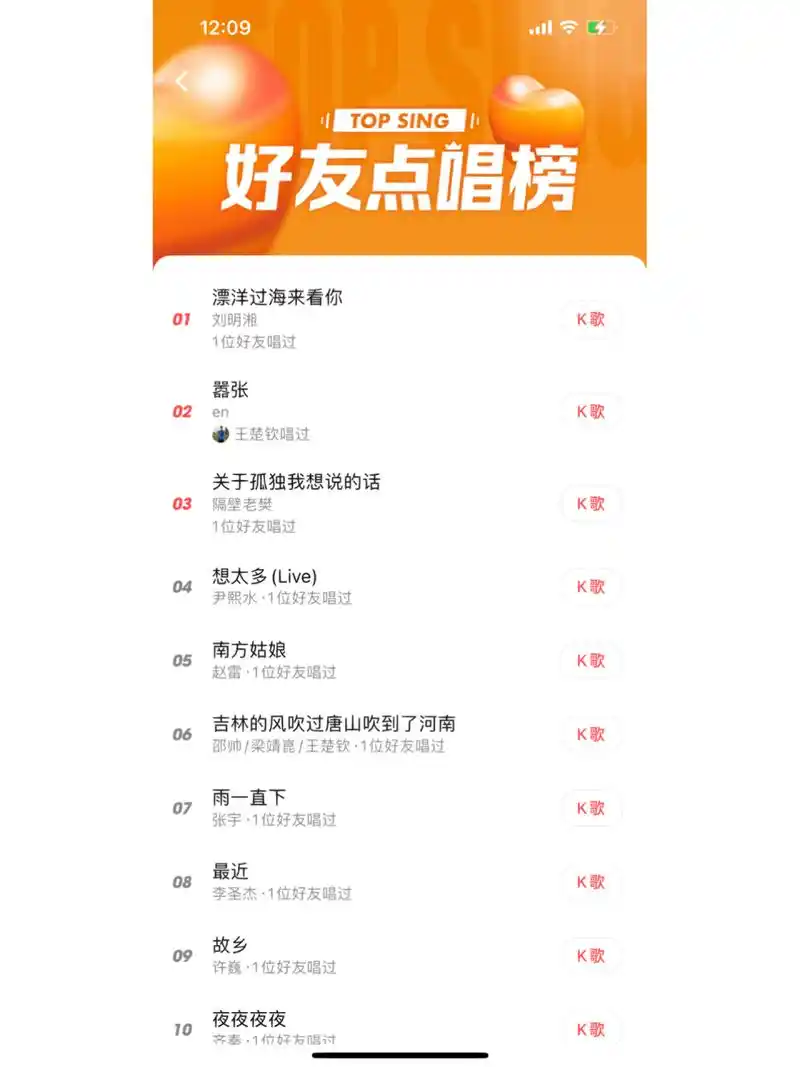Open karaoke for 南方姑娘 by 赵雷
This screenshot has width=800, height=1067.
click(x=590, y=661)
